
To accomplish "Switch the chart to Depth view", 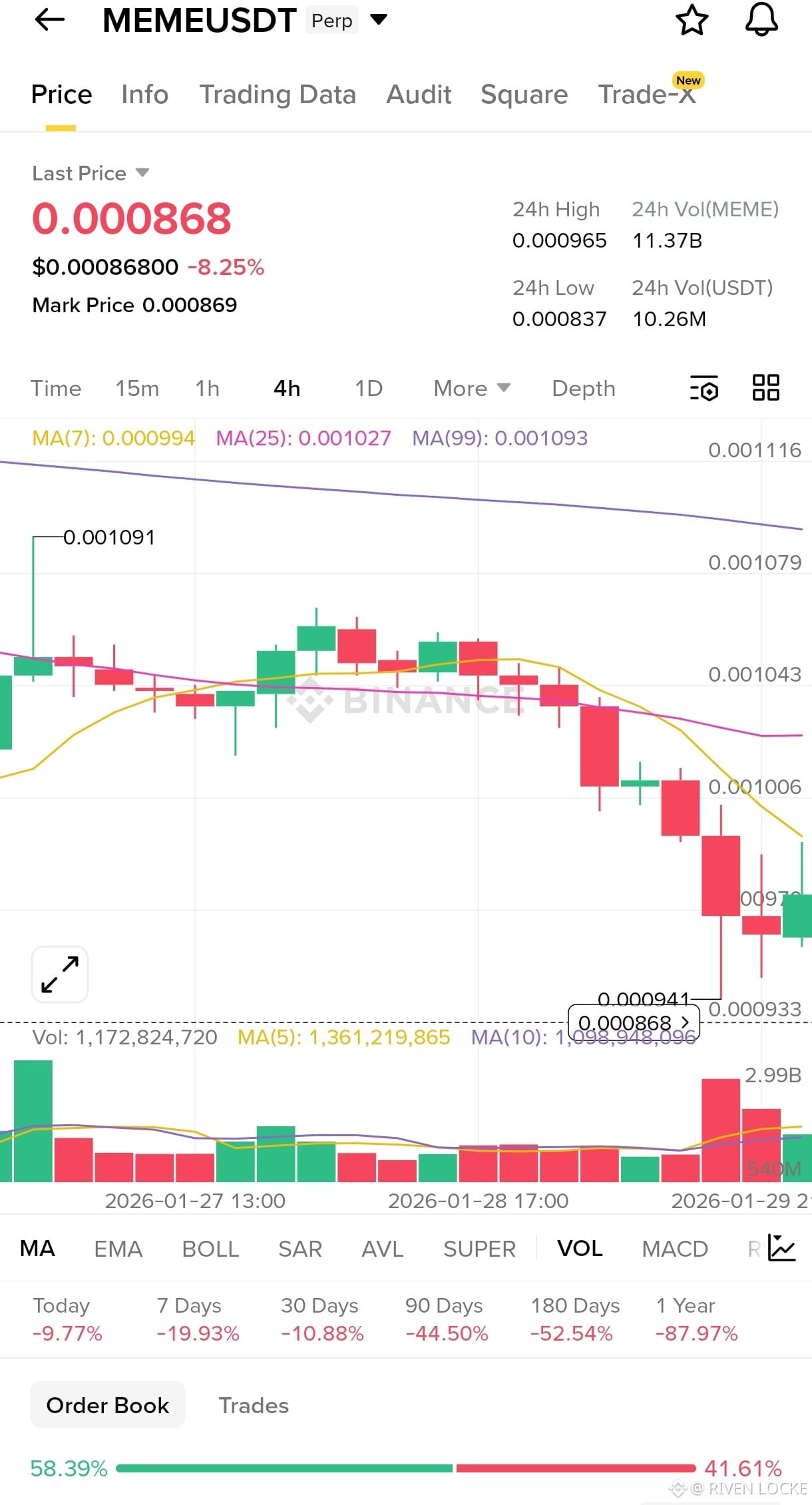I will point(583,388).
